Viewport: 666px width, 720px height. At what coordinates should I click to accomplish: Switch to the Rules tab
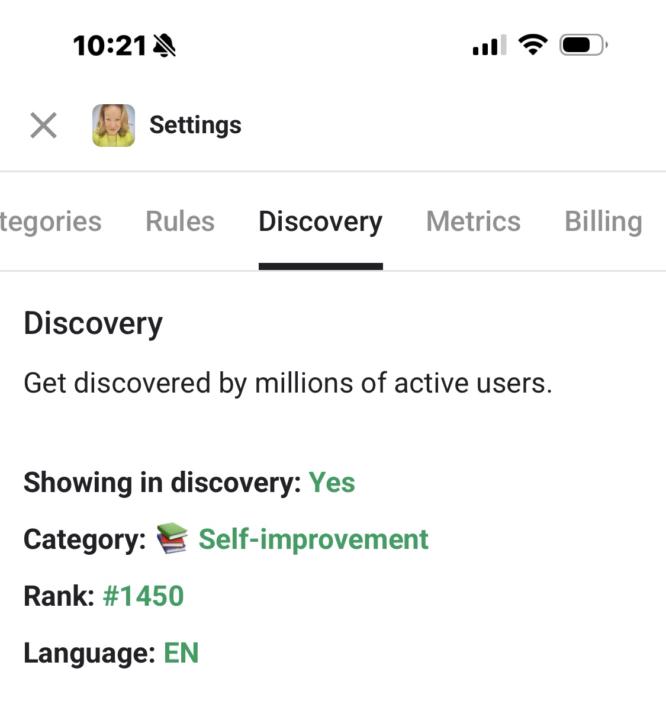[180, 221]
